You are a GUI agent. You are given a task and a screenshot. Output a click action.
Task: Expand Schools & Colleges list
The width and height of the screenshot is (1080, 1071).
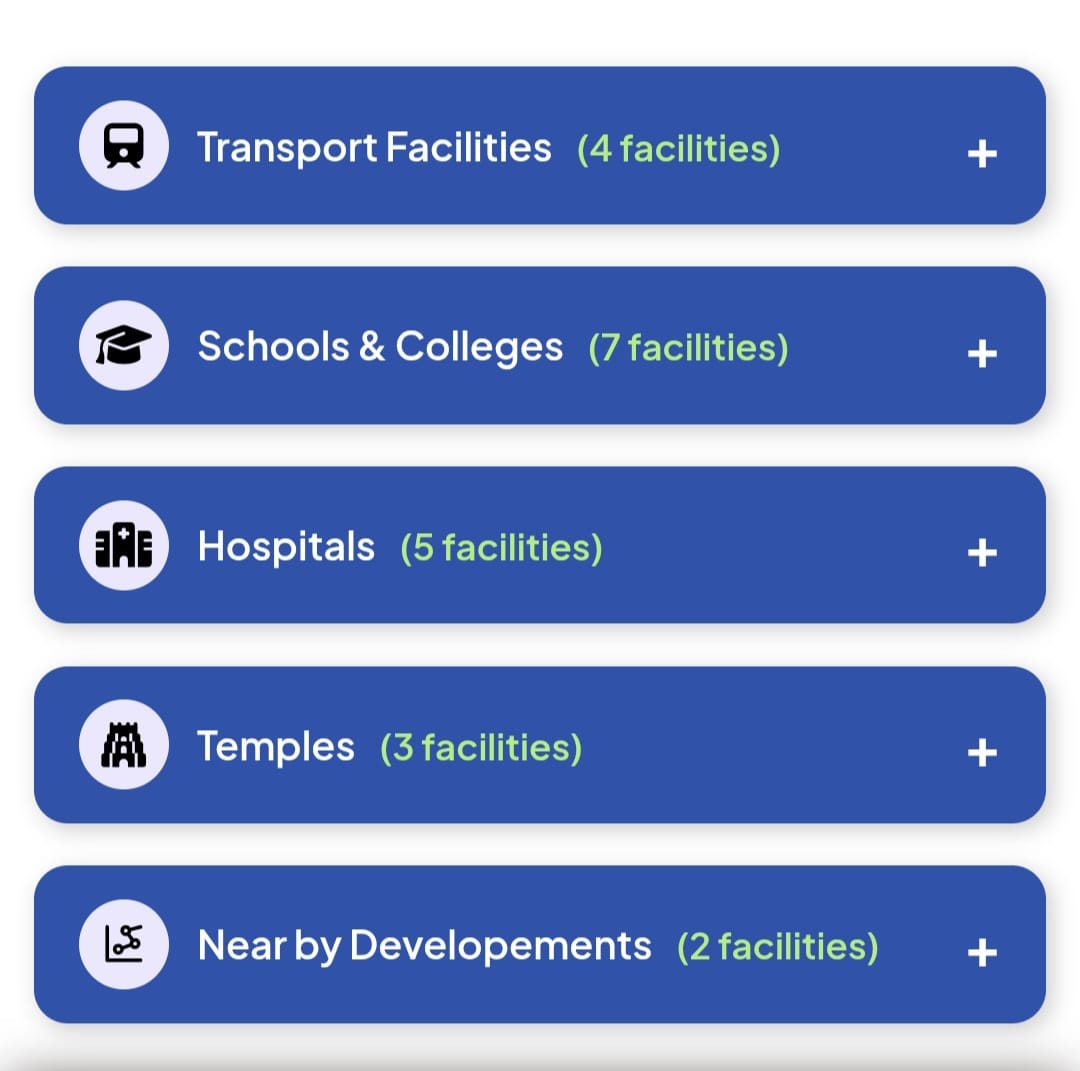981,352
